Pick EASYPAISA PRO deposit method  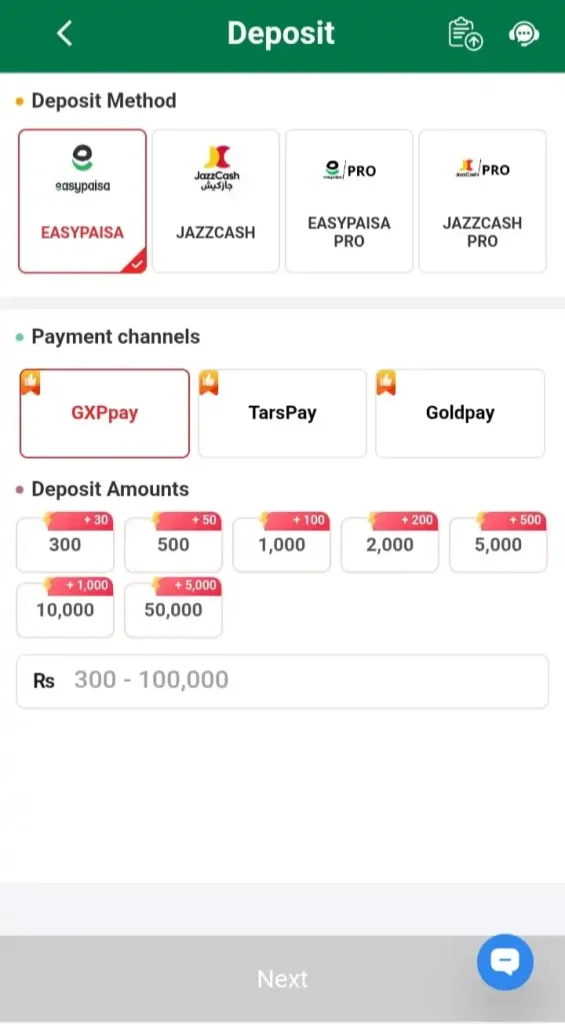point(349,200)
